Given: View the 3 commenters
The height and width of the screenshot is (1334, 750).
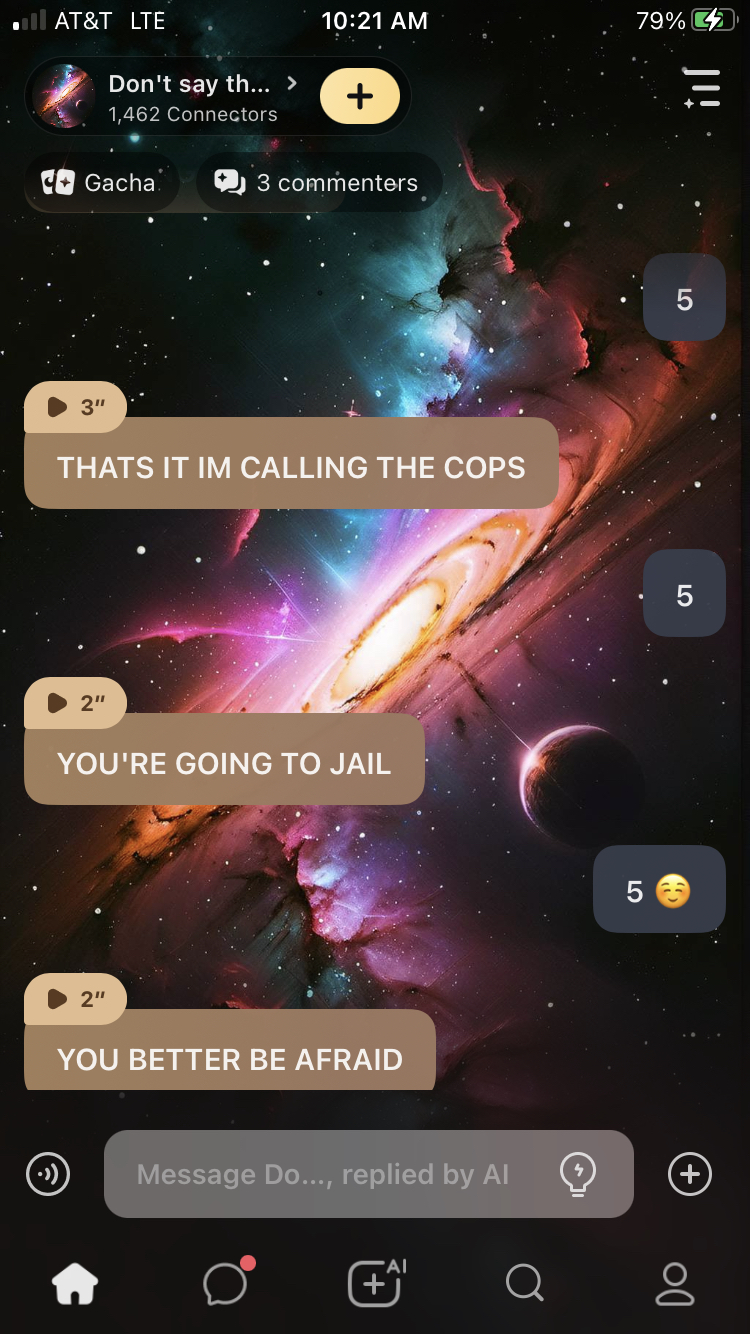Looking at the screenshot, I should [318, 183].
